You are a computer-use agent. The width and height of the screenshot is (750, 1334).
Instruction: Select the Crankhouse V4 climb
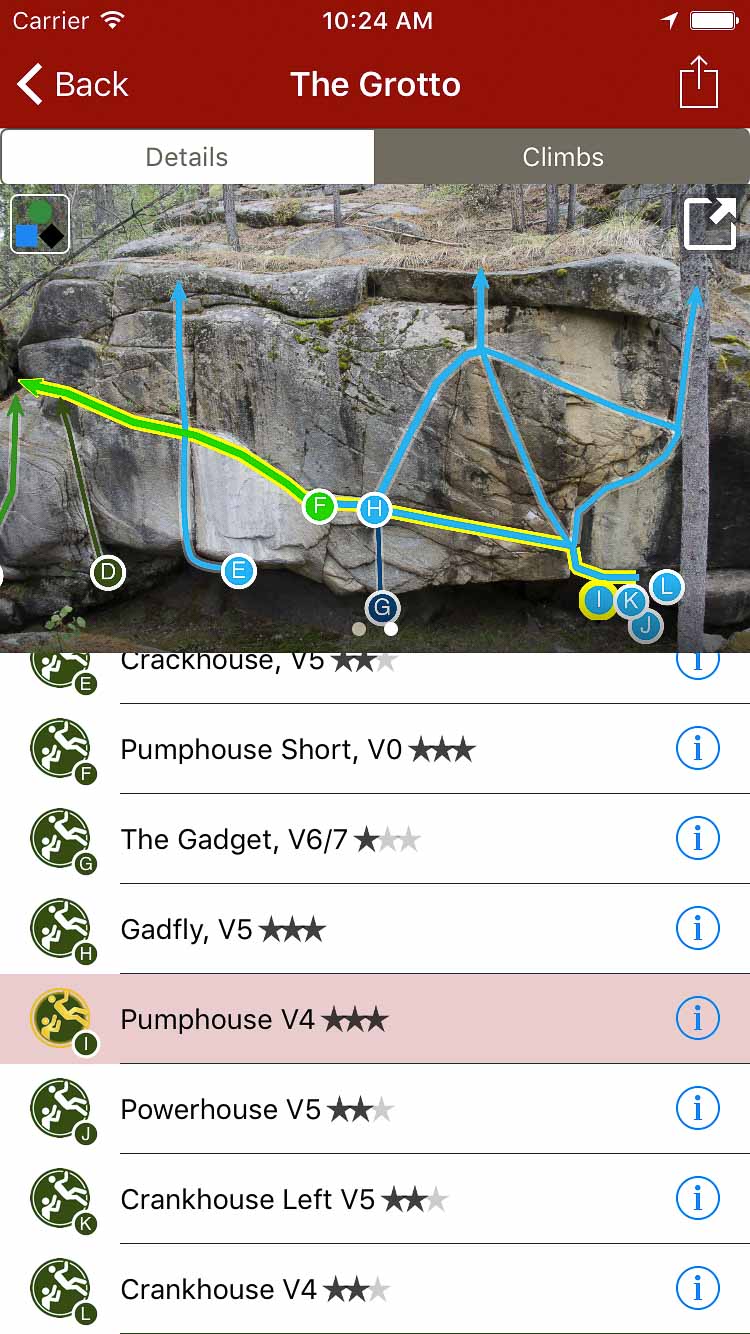coord(254,1289)
